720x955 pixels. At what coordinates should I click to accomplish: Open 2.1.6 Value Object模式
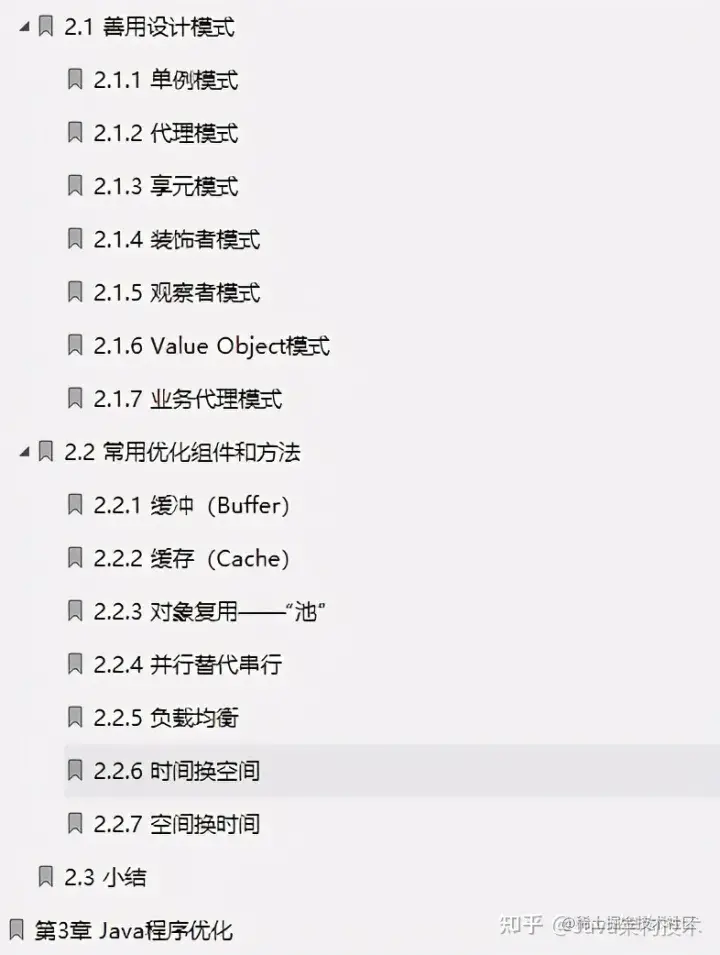click(211, 346)
